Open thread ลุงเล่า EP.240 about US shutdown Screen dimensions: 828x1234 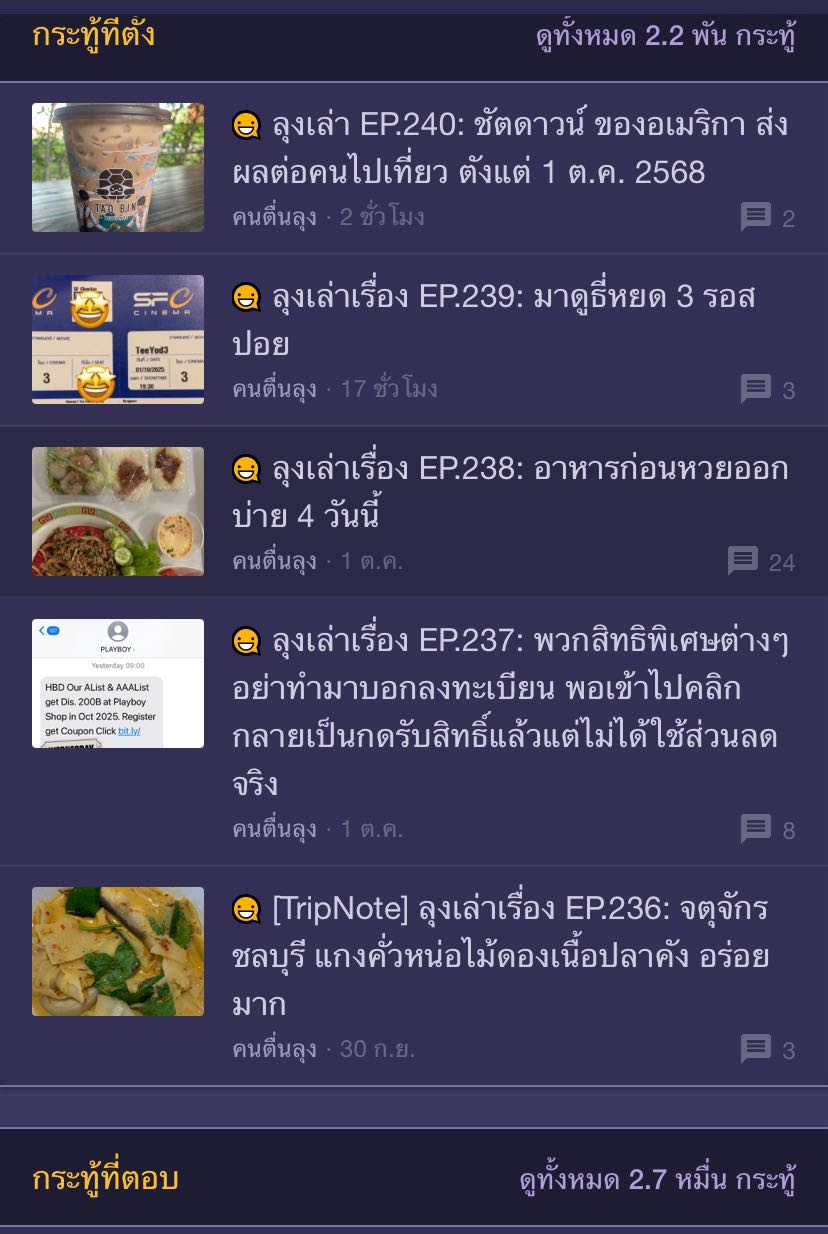[510, 148]
